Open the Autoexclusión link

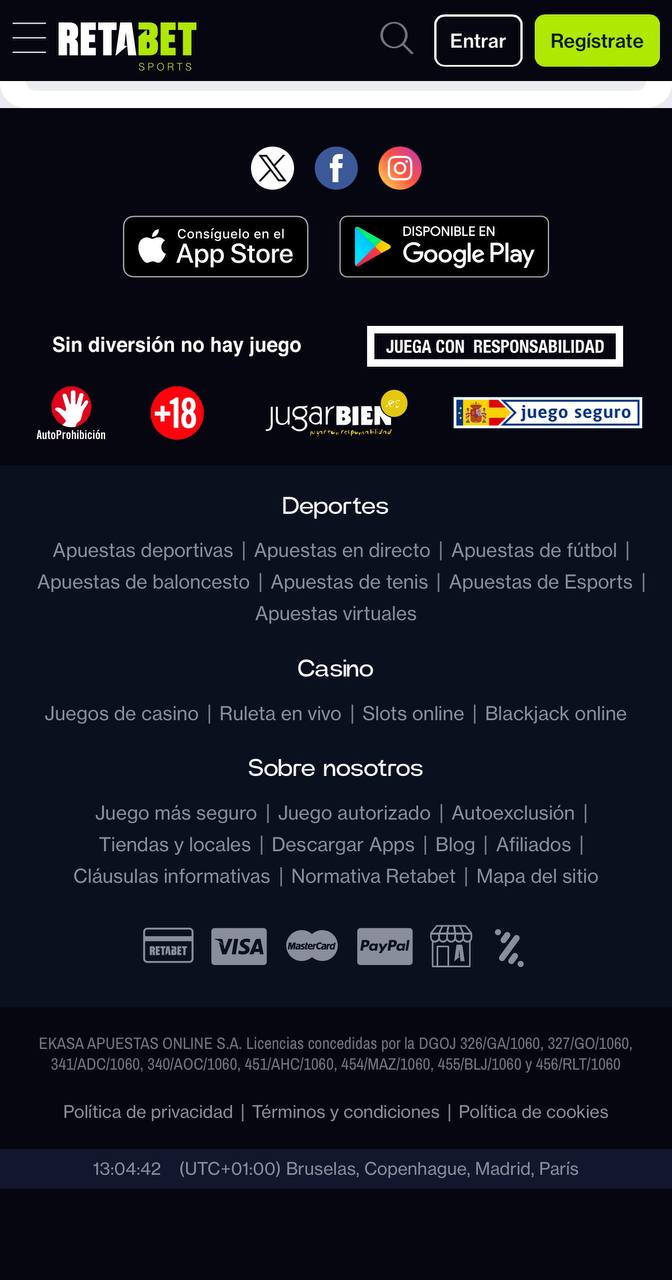coord(513,813)
